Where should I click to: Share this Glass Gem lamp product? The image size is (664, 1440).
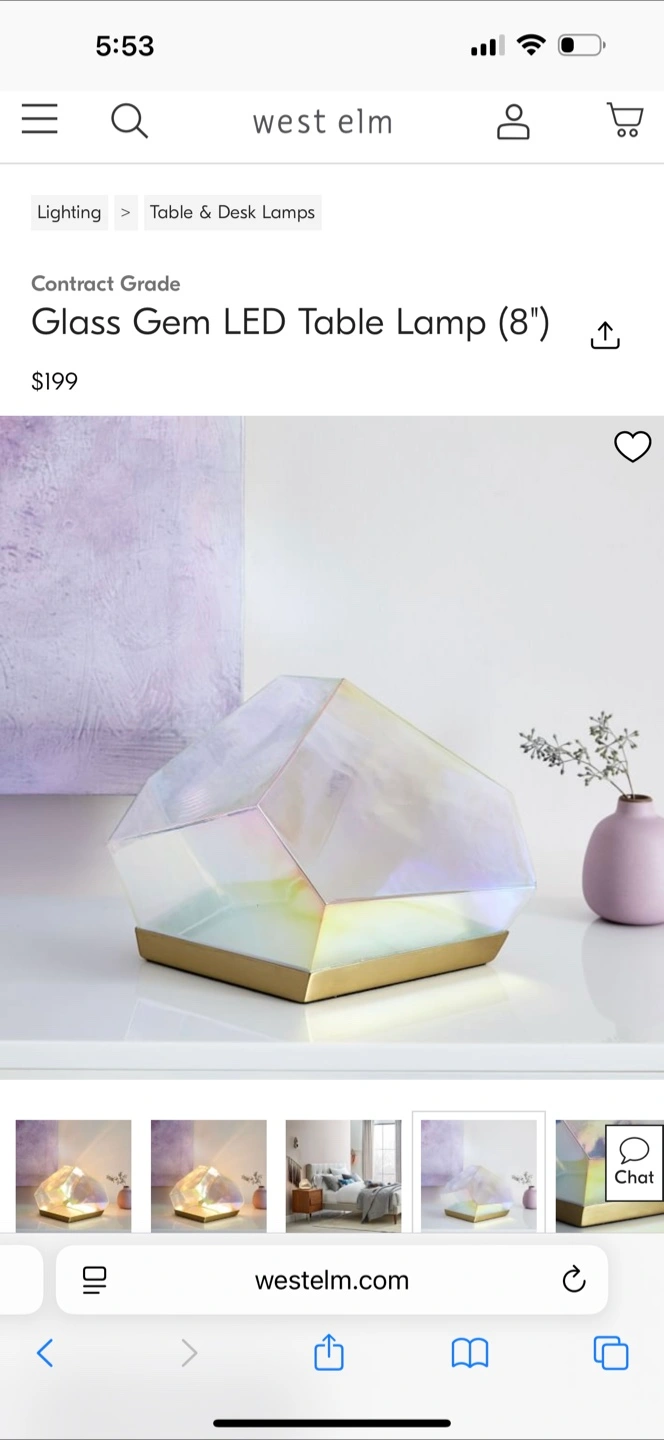(605, 335)
